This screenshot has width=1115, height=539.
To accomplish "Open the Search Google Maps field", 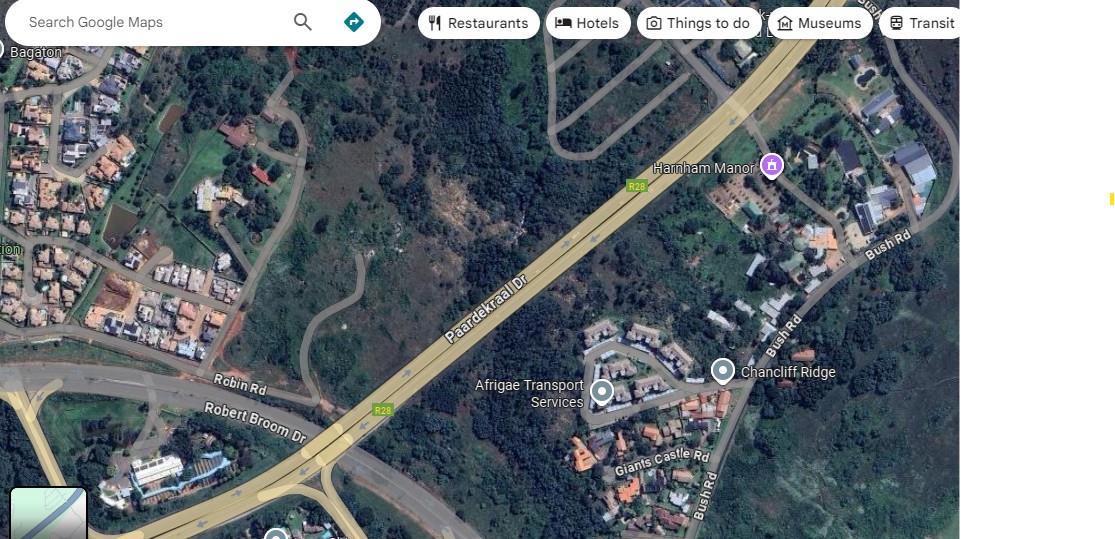I will 150,22.
